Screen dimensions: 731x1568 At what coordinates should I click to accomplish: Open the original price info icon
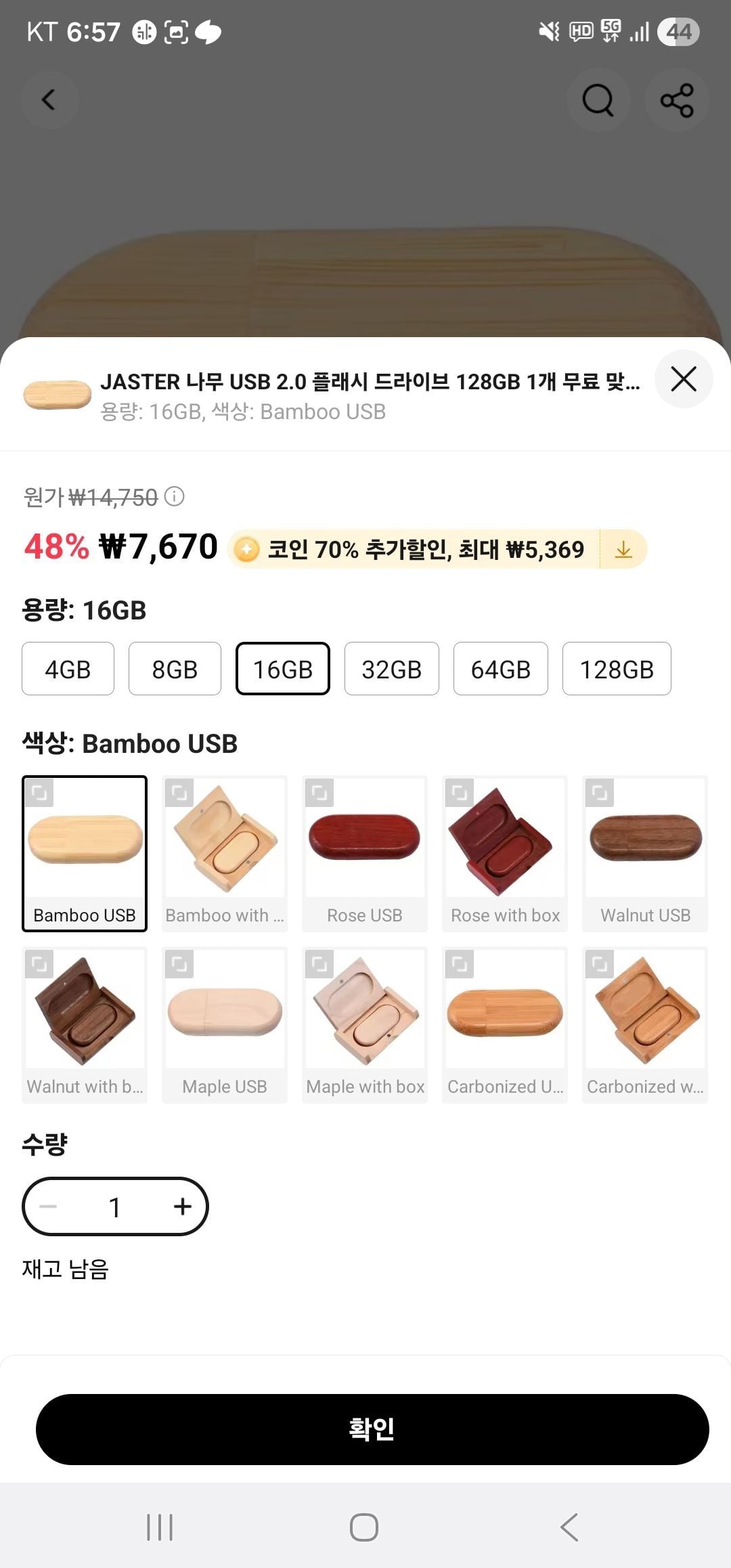175,497
